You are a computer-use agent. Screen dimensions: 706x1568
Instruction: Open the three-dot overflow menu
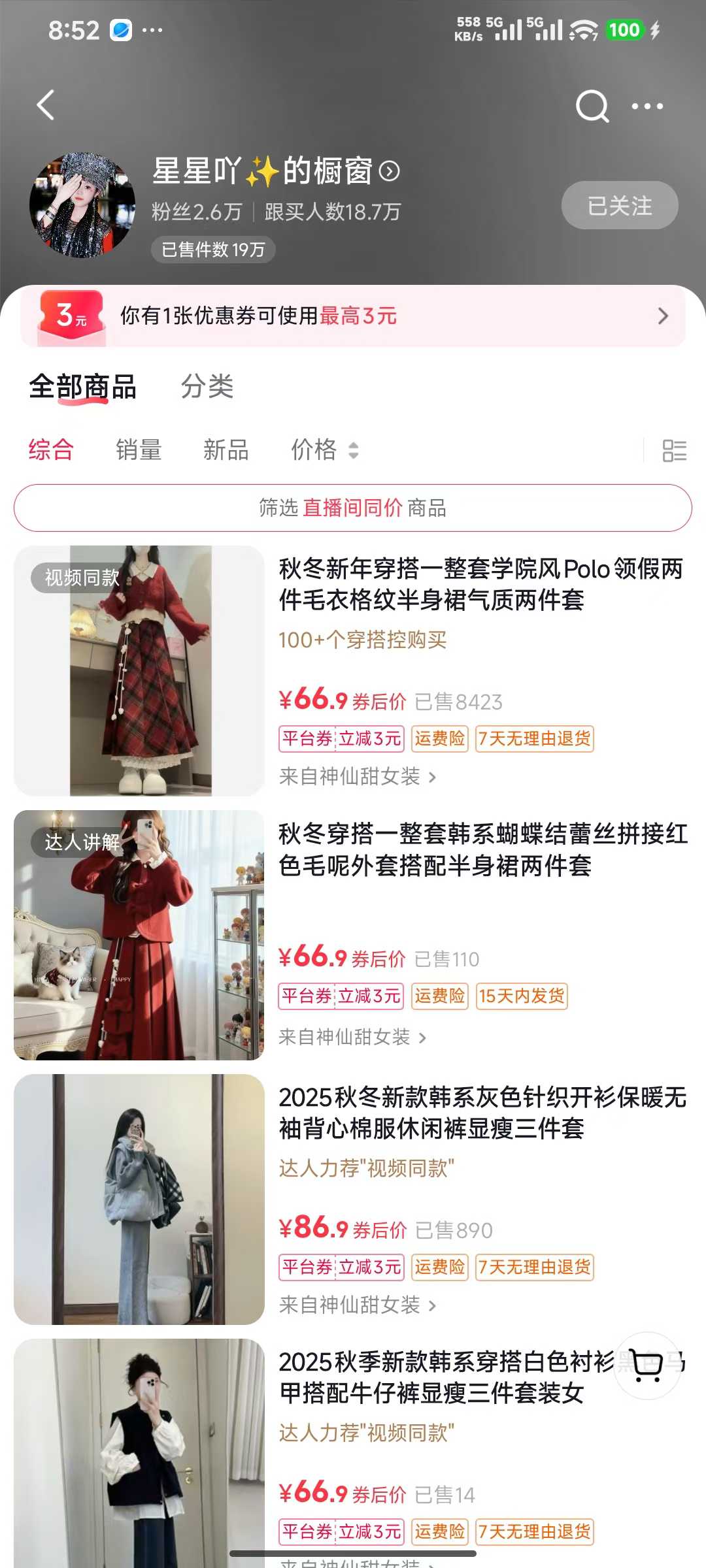click(647, 106)
